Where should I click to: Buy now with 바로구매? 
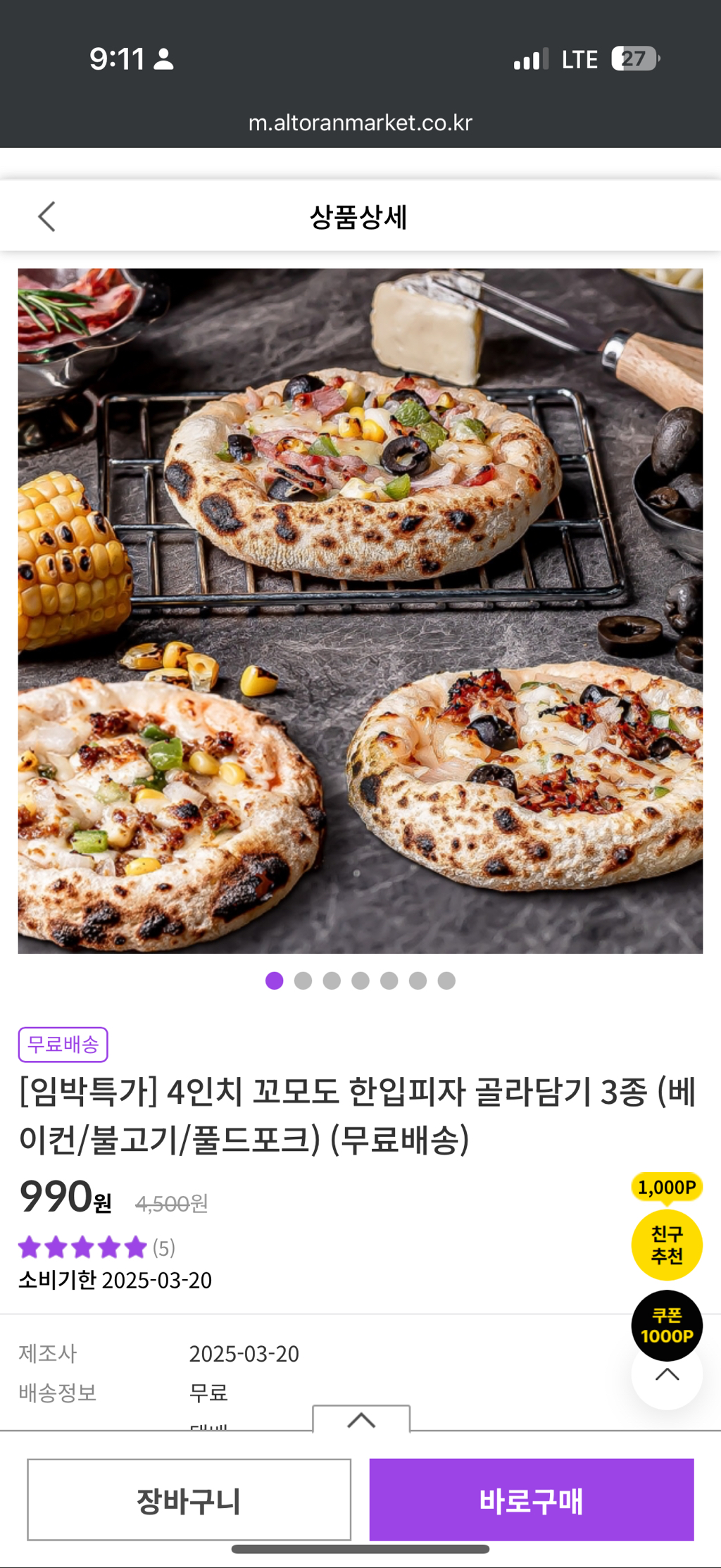point(532,1500)
